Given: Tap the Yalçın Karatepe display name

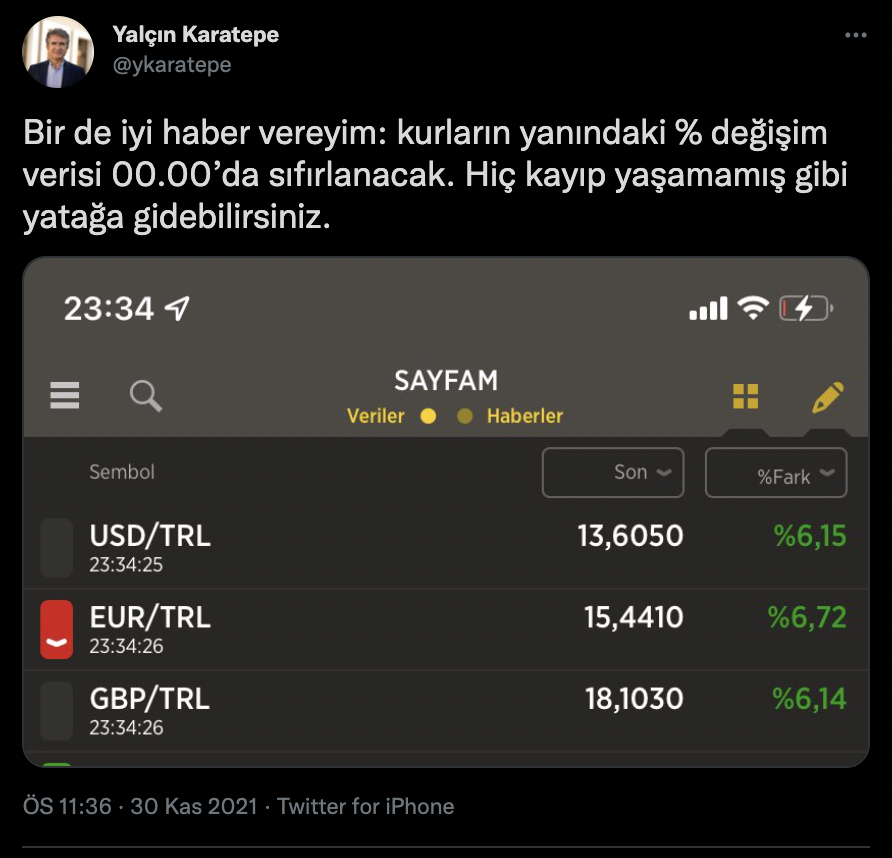Looking at the screenshot, I should (196, 35).
